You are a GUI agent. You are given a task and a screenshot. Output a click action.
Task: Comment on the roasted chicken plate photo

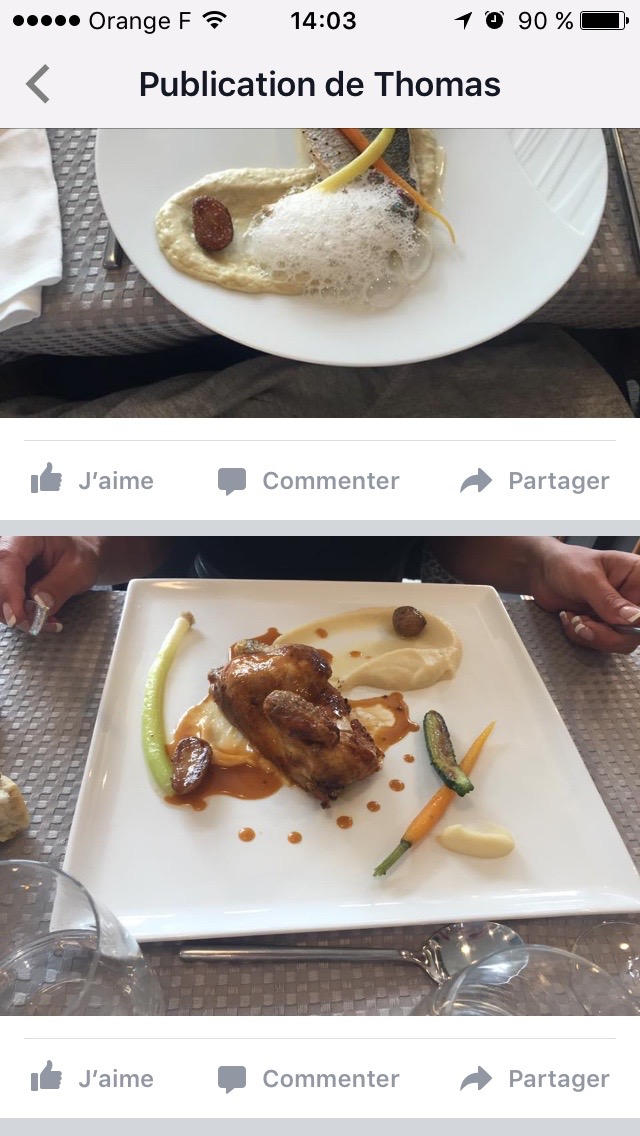[309, 1079]
